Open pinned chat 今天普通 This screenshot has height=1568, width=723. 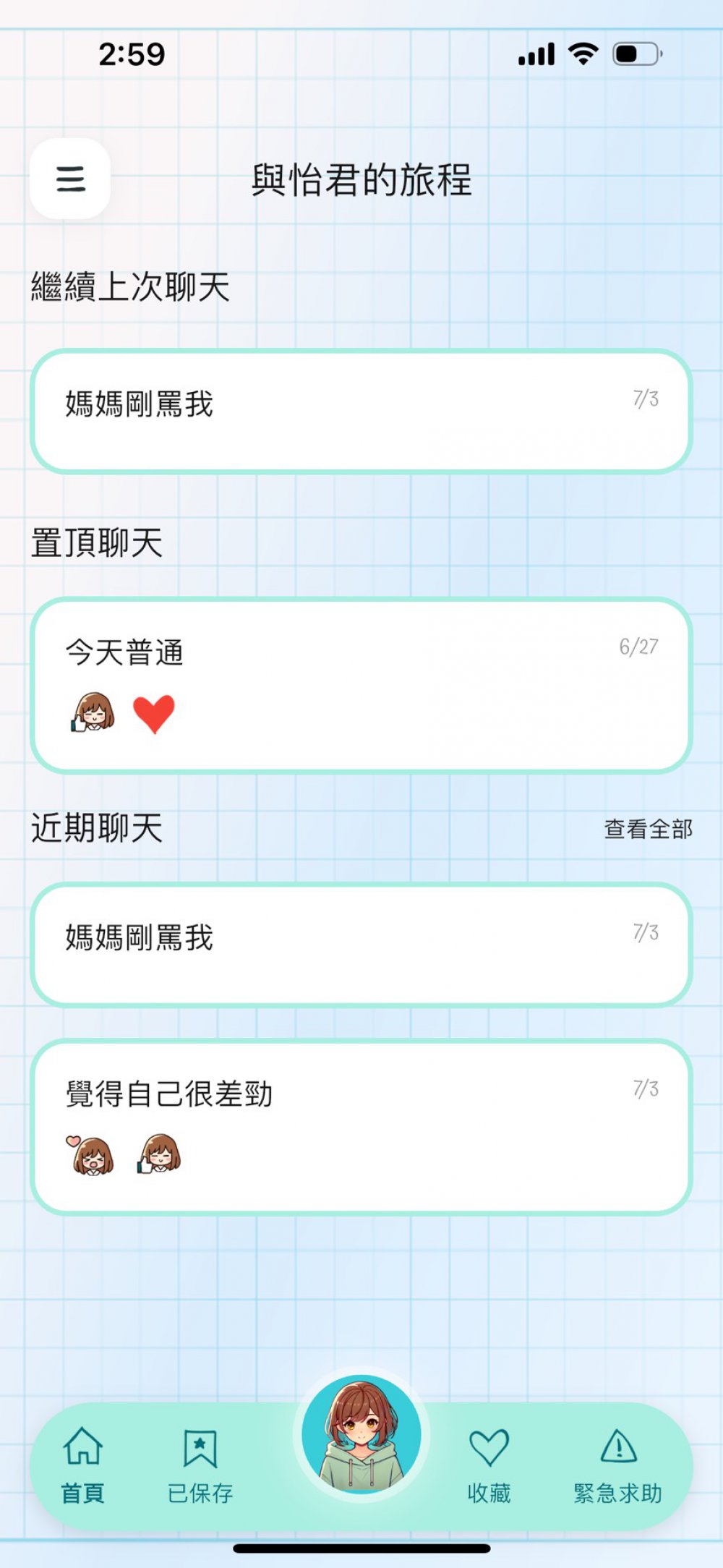click(x=361, y=684)
